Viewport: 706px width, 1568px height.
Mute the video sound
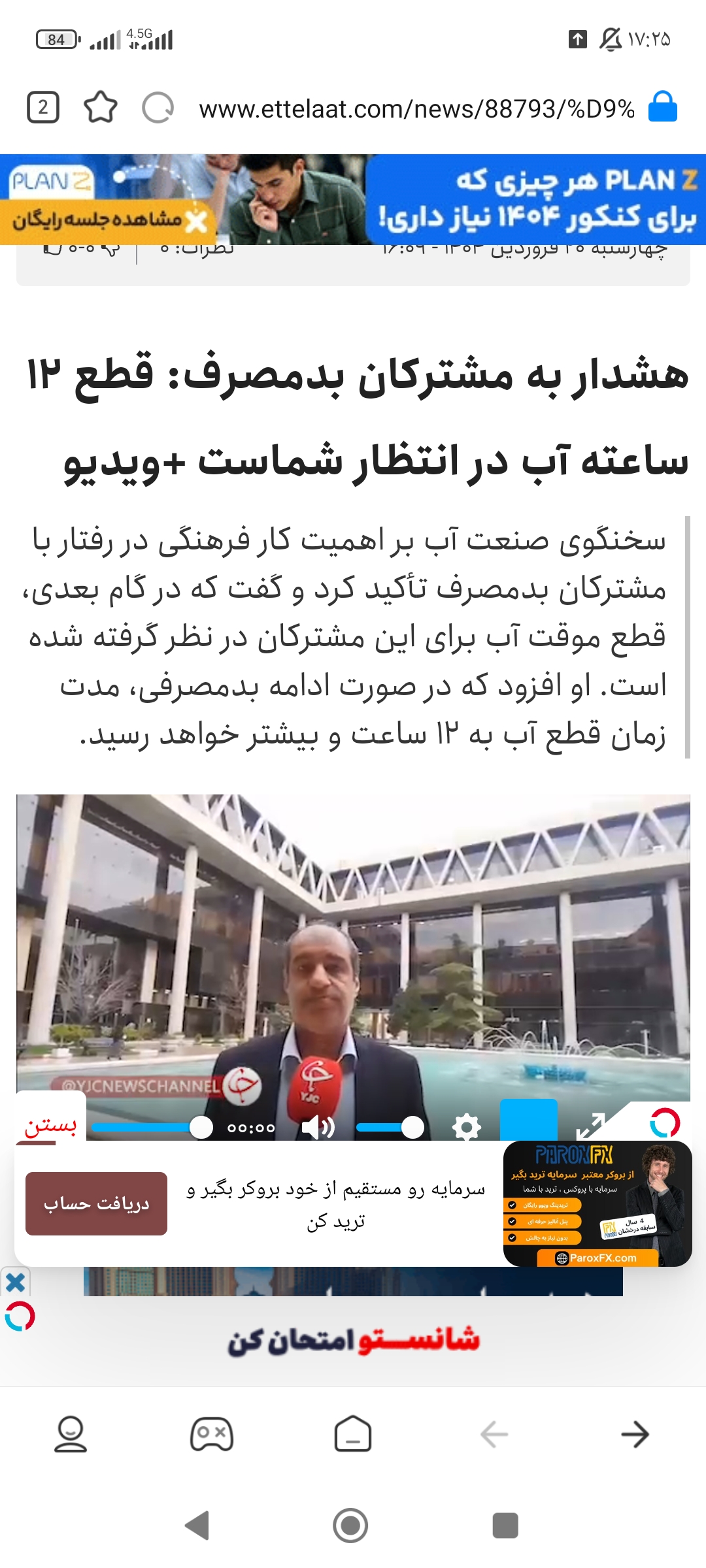point(318,1127)
